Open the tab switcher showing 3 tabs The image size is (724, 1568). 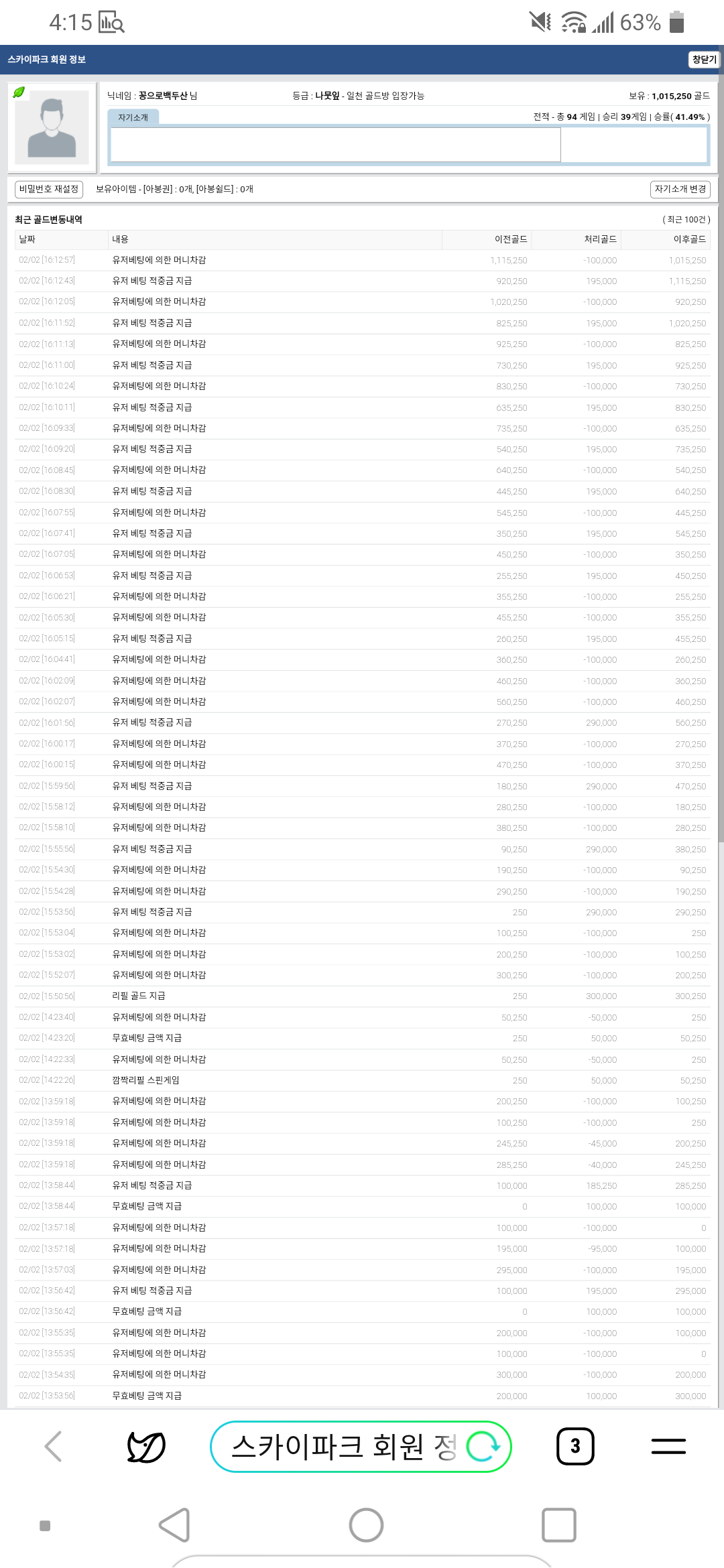pos(575,1446)
